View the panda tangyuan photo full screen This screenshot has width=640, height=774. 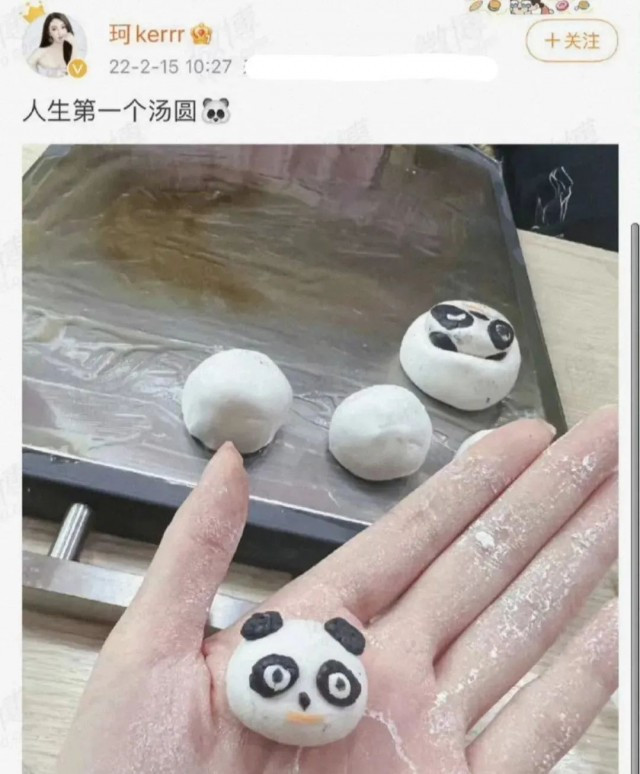(320, 458)
